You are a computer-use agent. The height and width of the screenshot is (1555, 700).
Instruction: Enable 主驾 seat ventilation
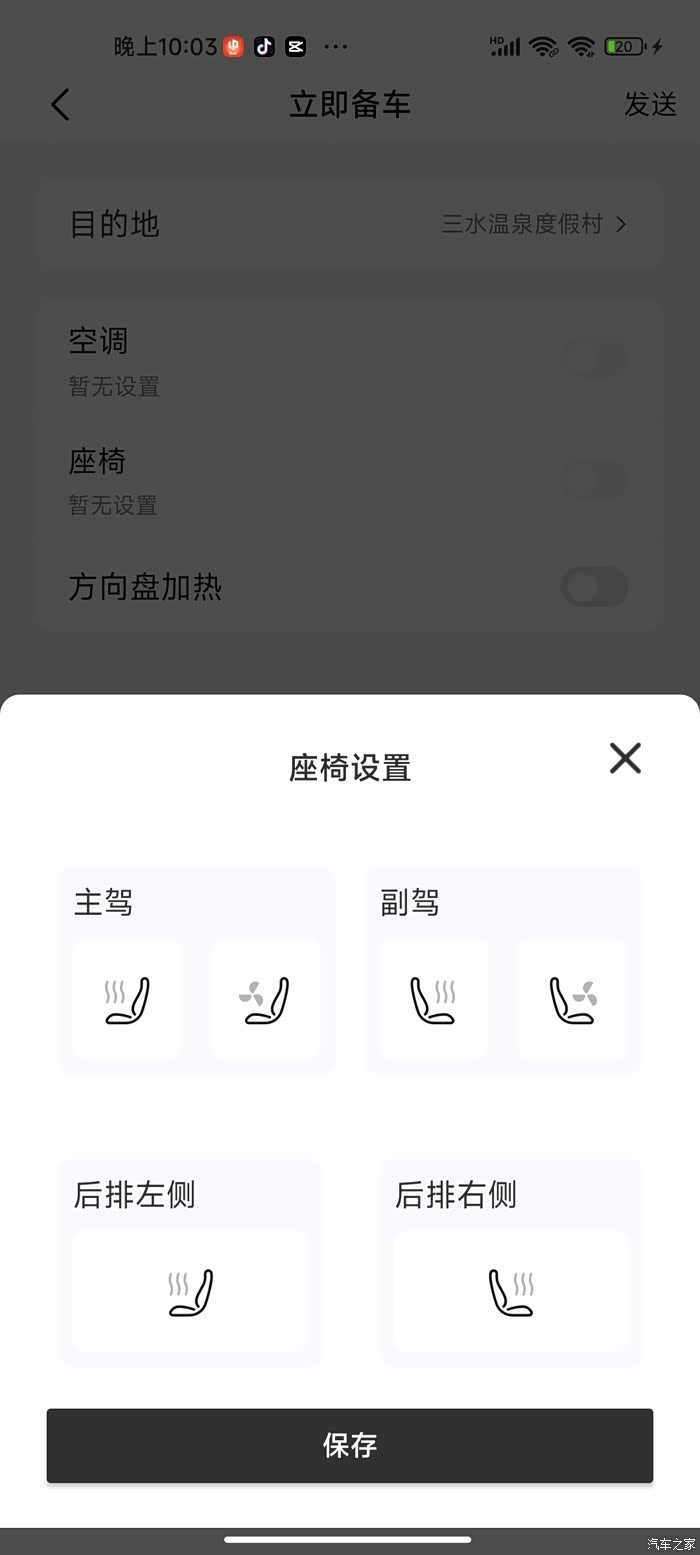point(266,999)
